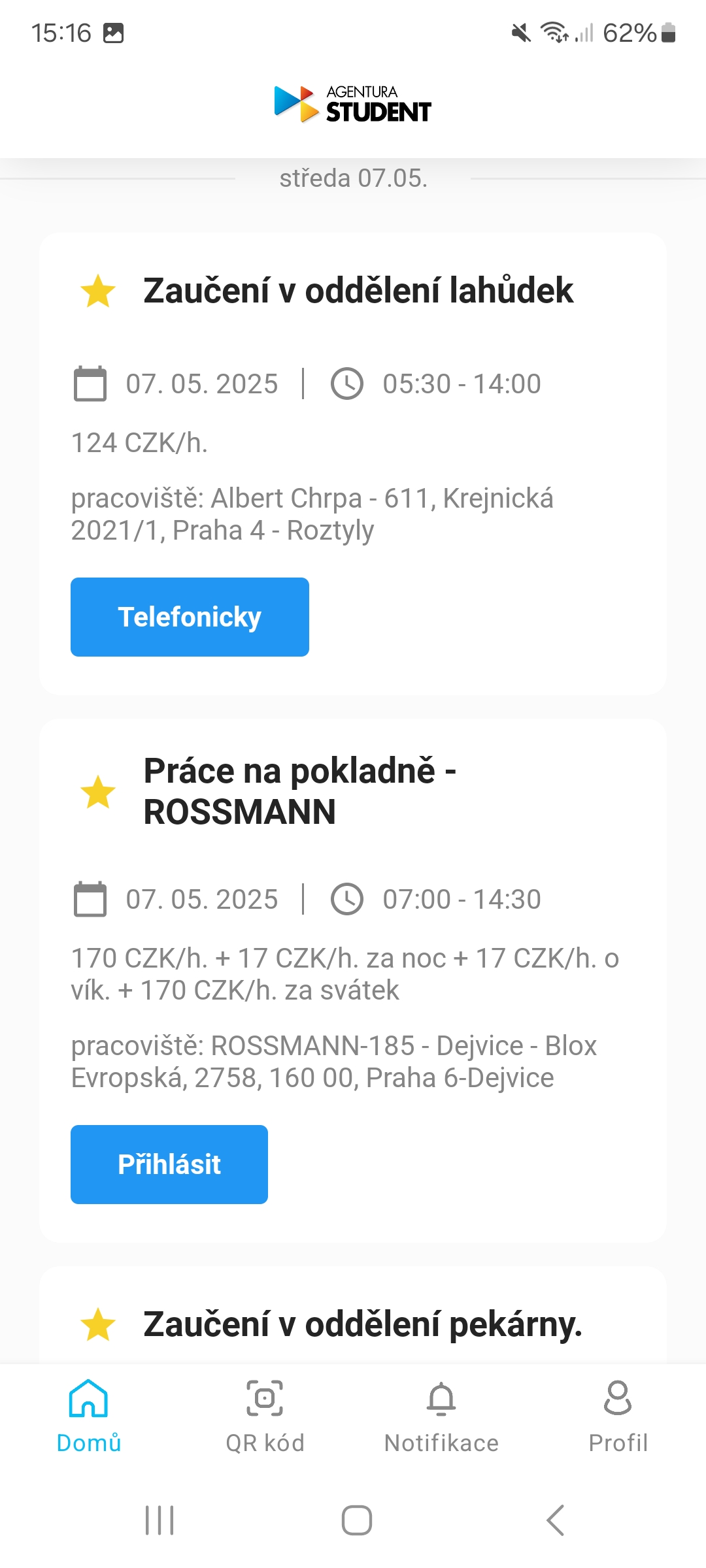Toggle the star on Zaučení v oddělení lahůdek
The image size is (706, 1568).
point(98,291)
